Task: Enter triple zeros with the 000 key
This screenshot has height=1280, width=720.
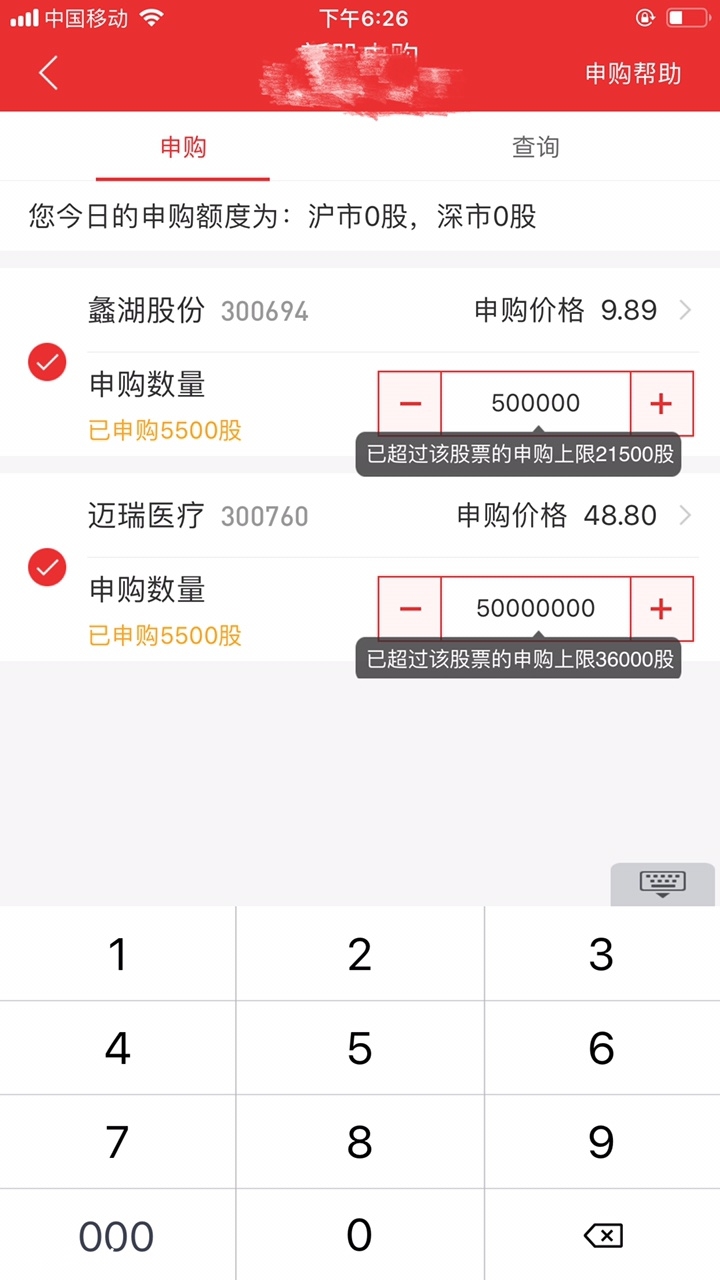Action: [x=117, y=1236]
